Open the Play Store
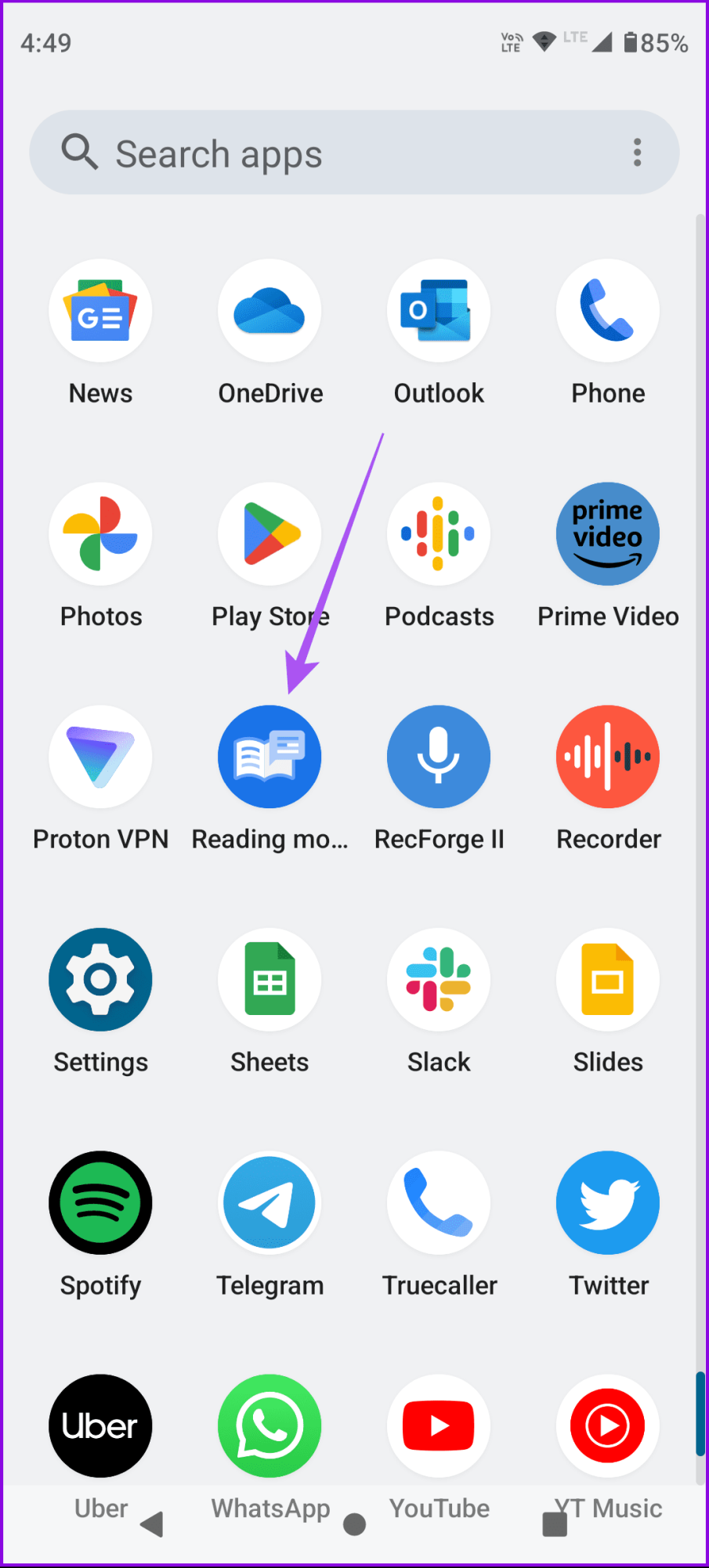Image resolution: width=709 pixels, height=1568 pixels. click(x=269, y=534)
